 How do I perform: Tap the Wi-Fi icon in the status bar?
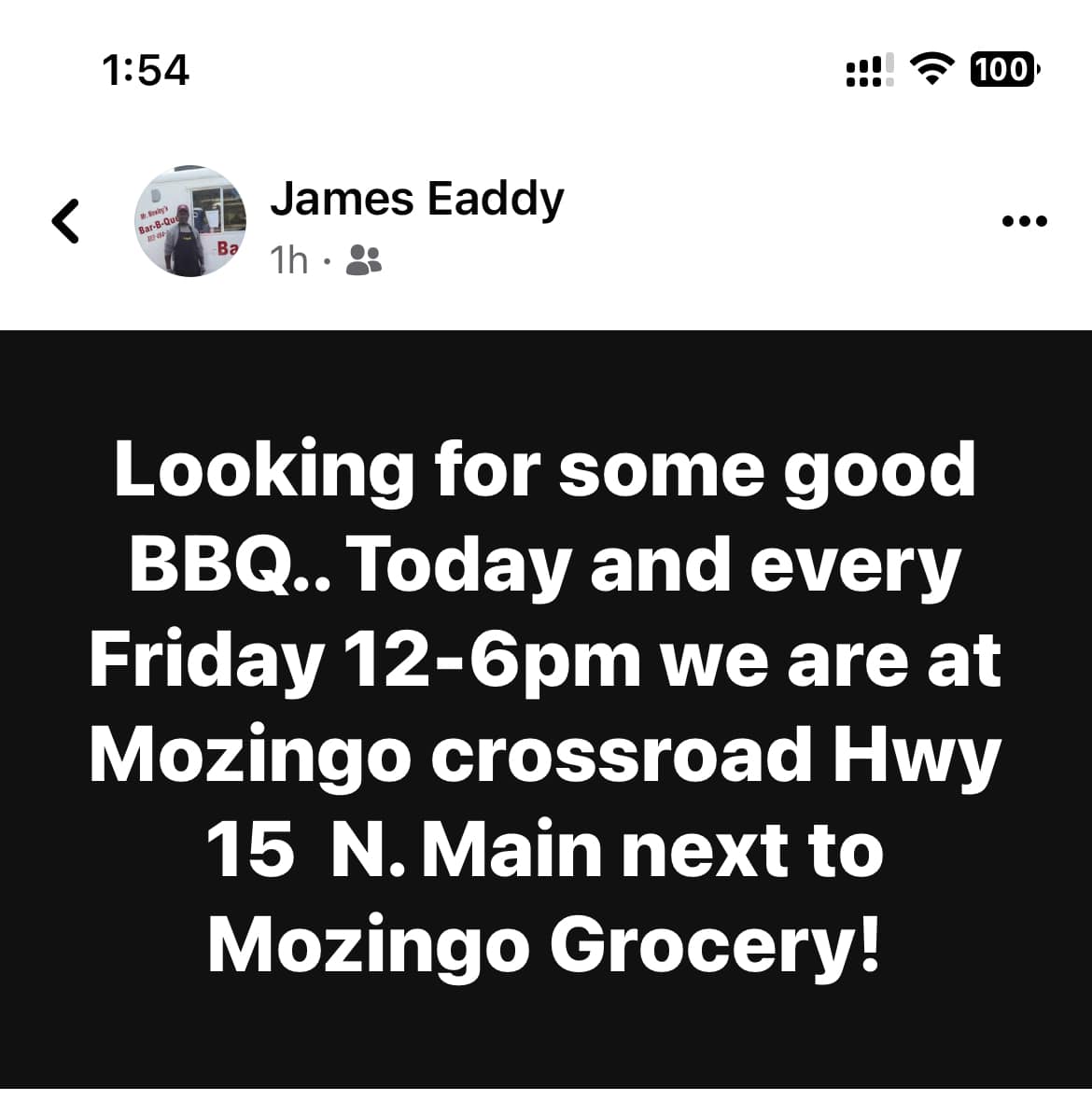[934, 69]
